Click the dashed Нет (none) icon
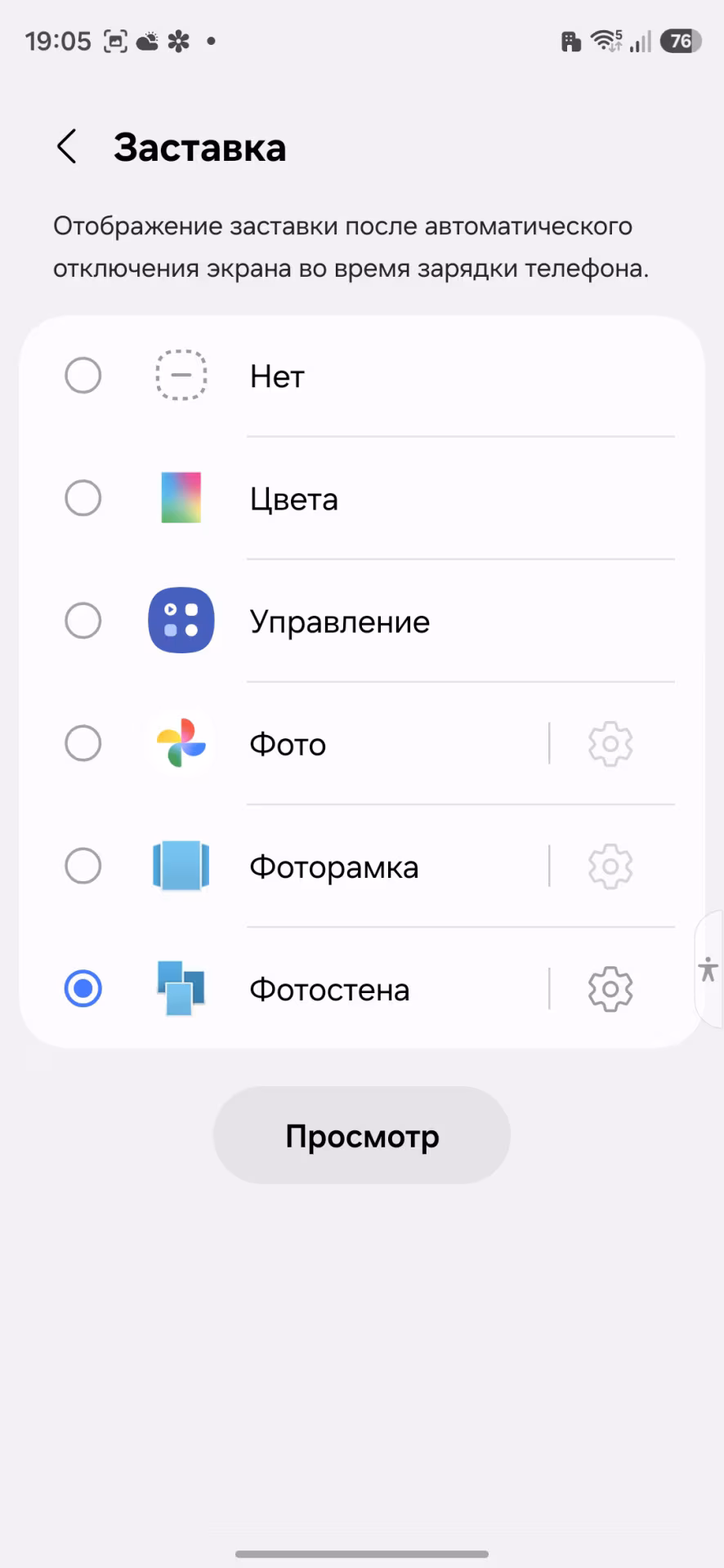This screenshot has width=724, height=1568. coord(180,375)
